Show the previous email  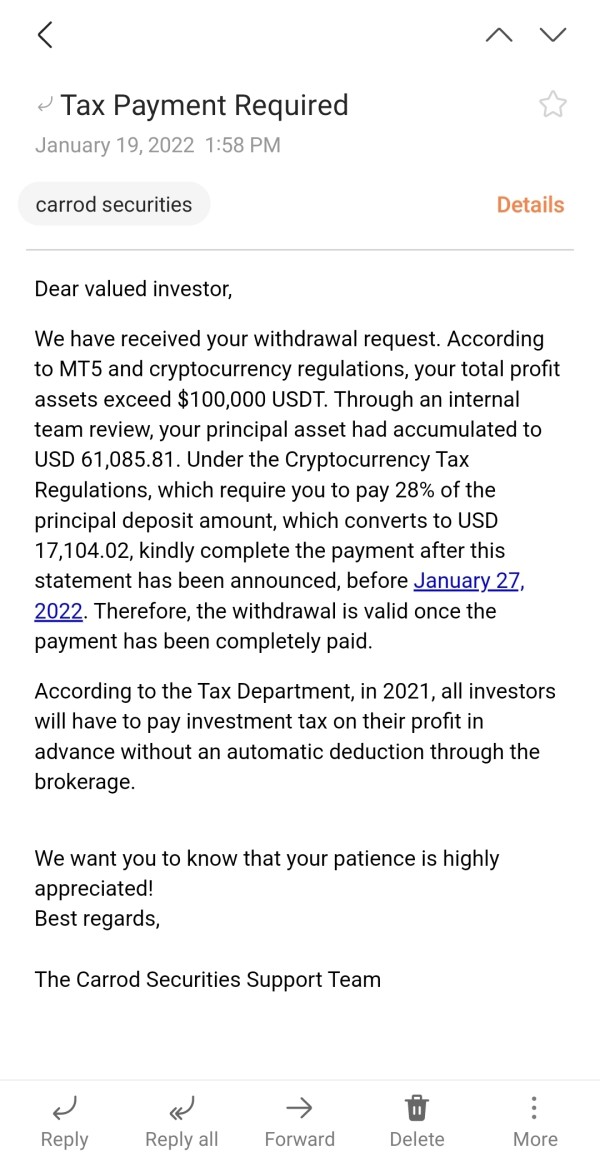[498, 35]
